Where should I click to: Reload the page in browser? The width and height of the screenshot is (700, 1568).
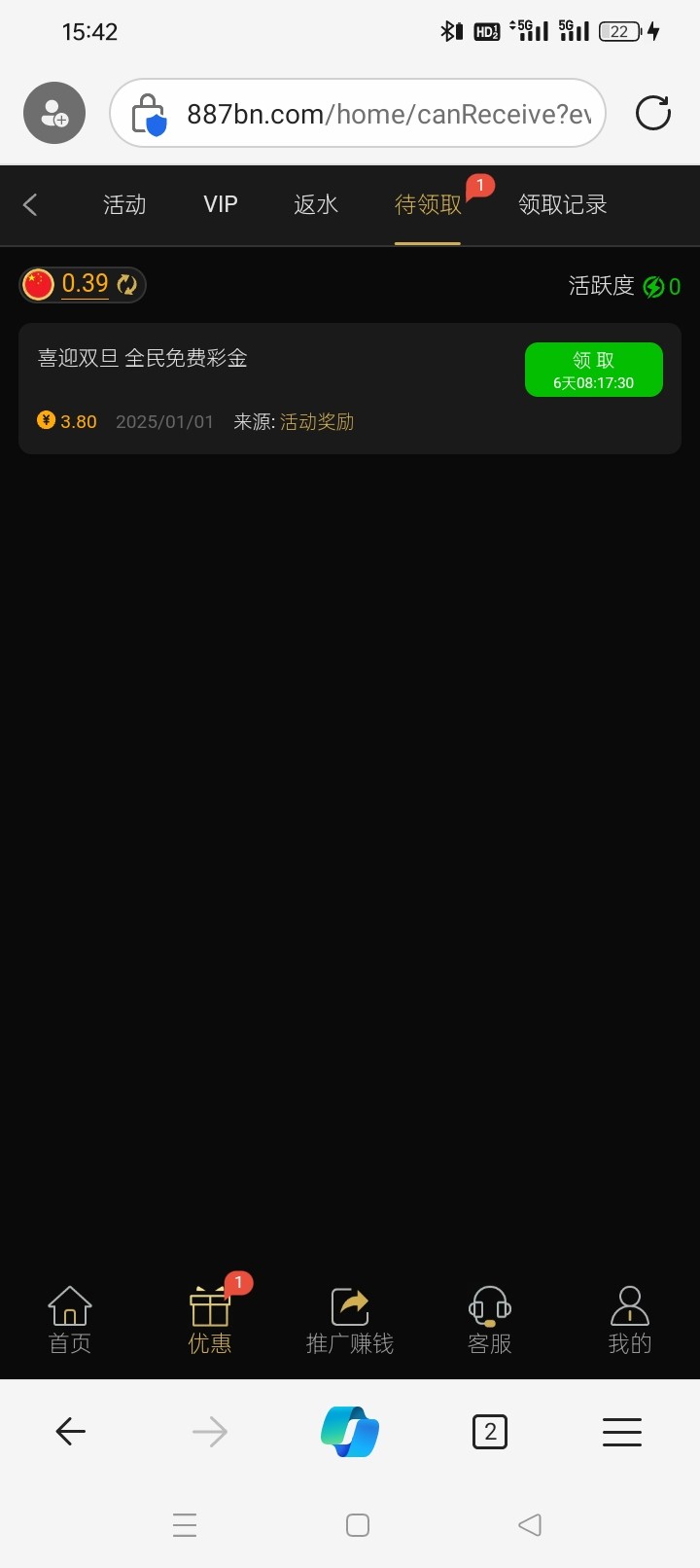pyautogui.click(x=653, y=113)
